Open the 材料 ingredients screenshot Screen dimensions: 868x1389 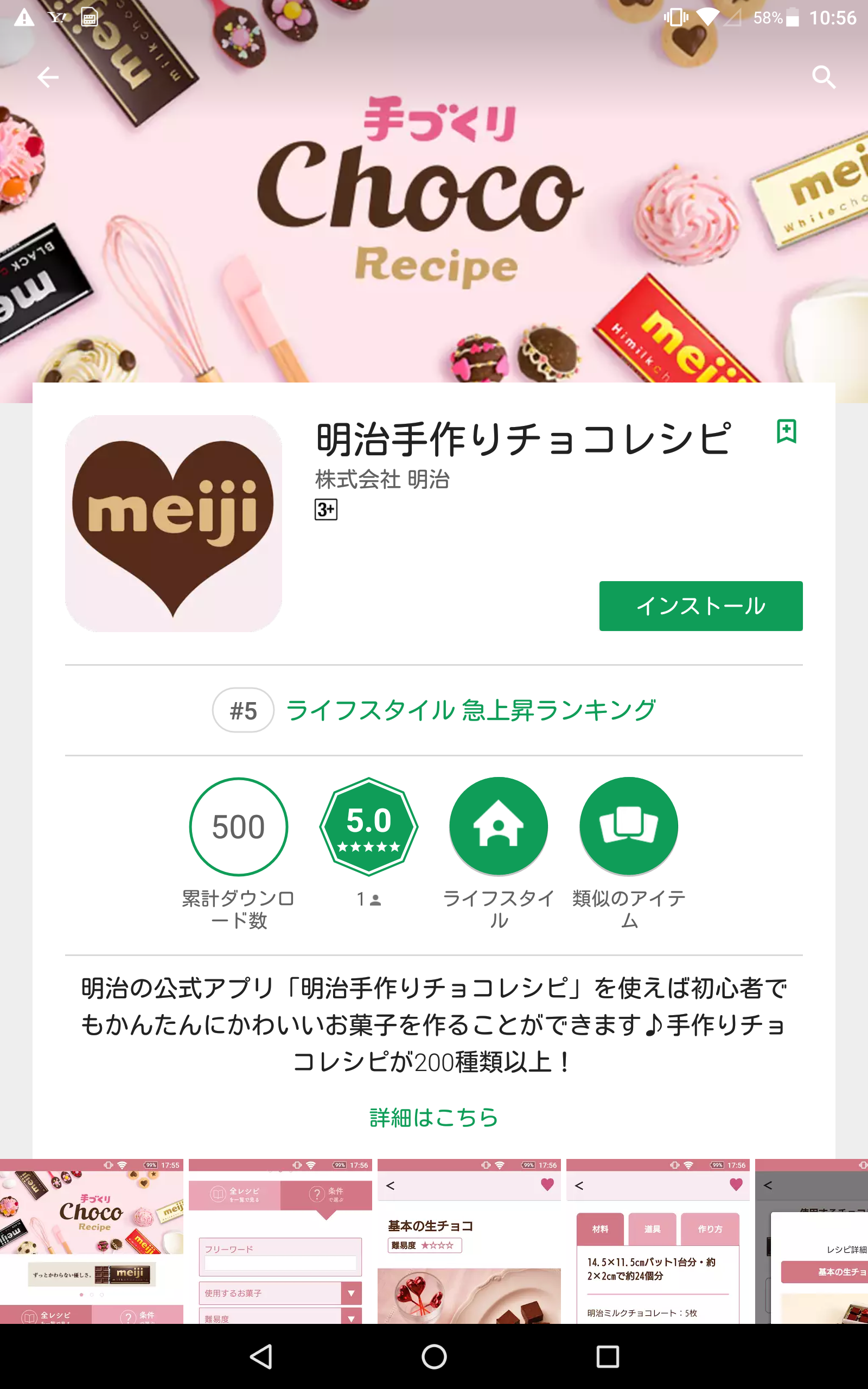tap(658, 1241)
